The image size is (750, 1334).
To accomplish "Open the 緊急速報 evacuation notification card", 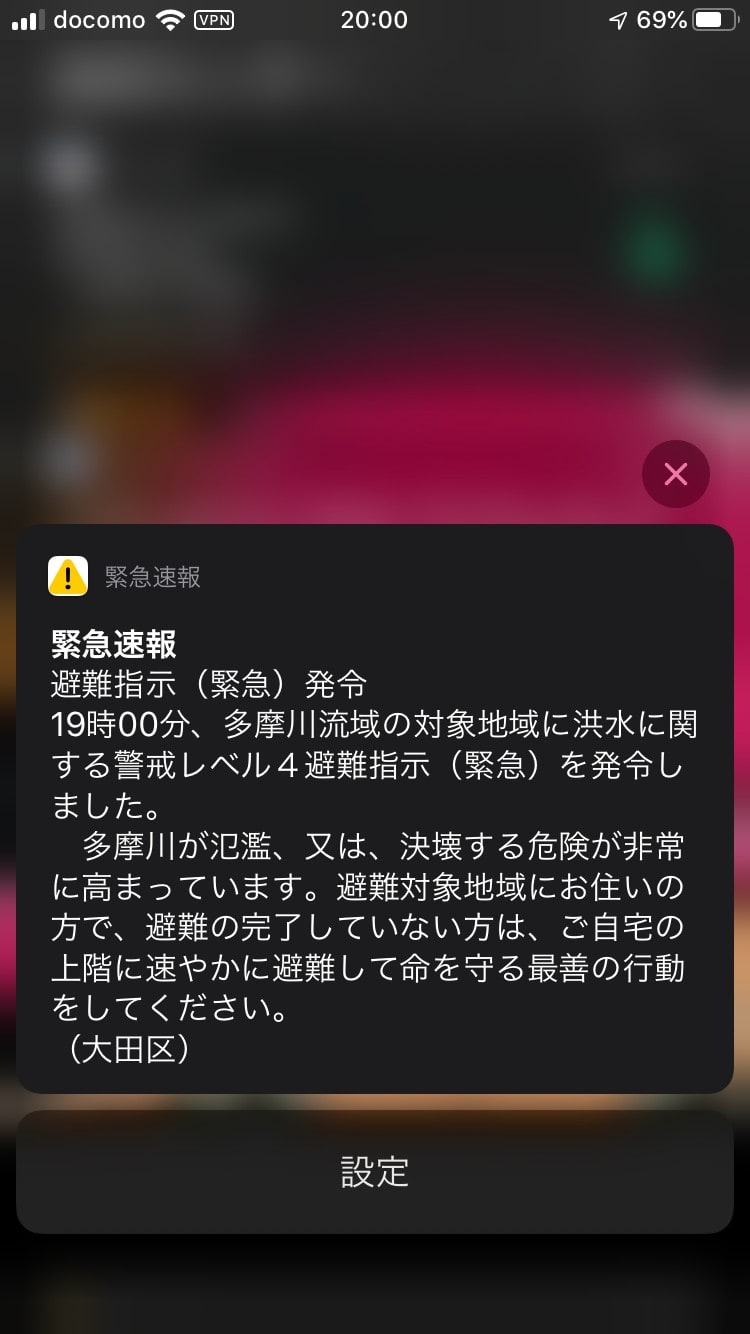I will [x=375, y=810].
